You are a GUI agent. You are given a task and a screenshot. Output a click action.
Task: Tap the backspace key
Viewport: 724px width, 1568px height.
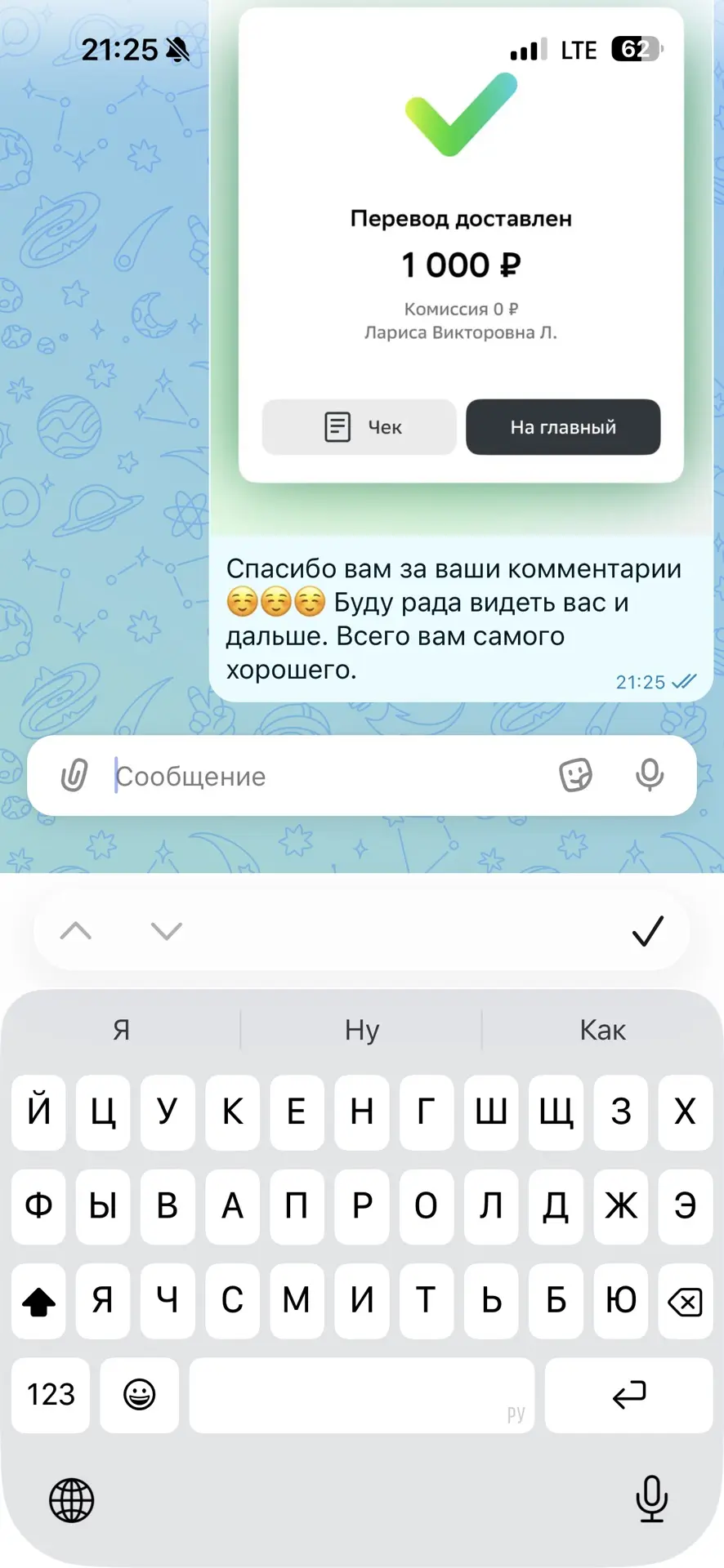[x=685, y=1301]
